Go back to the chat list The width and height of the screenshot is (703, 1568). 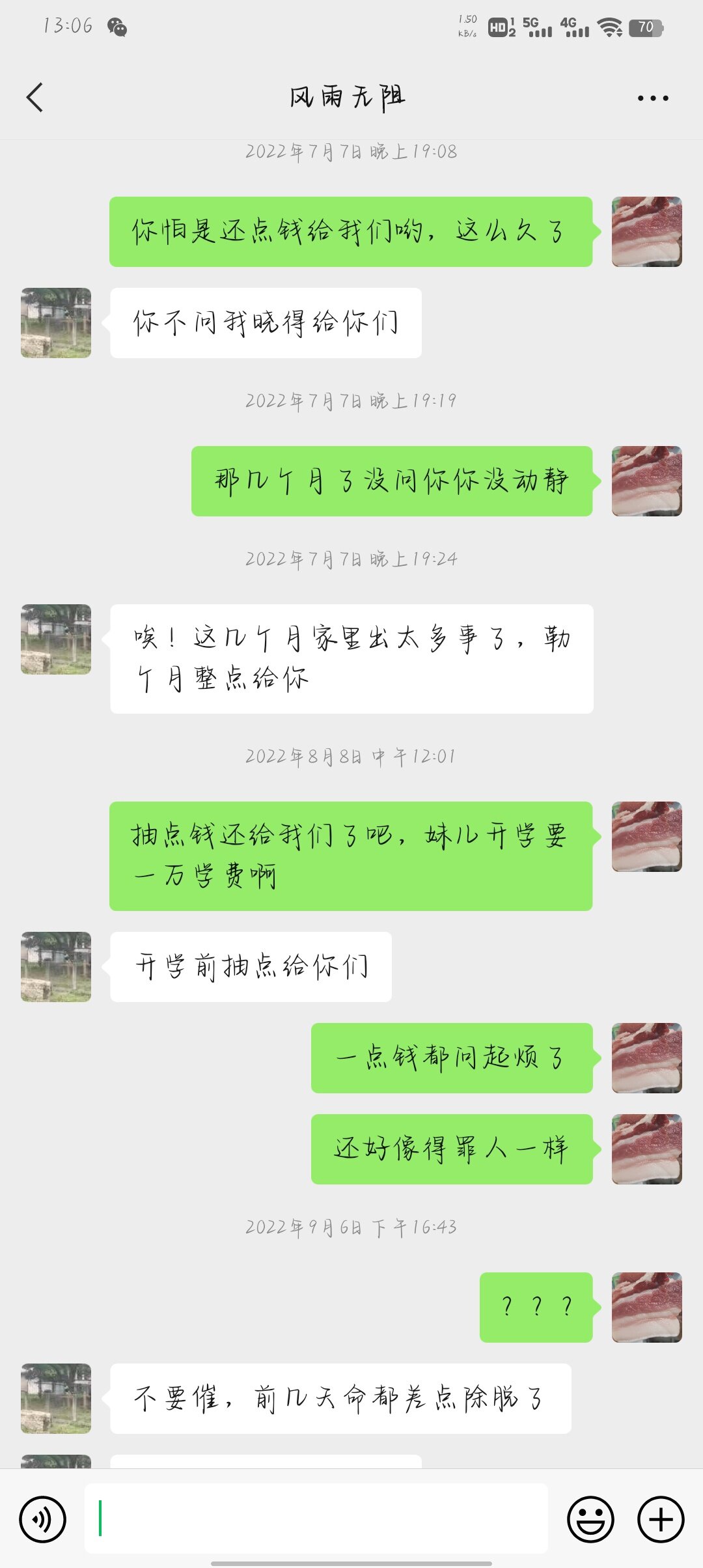coord(35,98)
